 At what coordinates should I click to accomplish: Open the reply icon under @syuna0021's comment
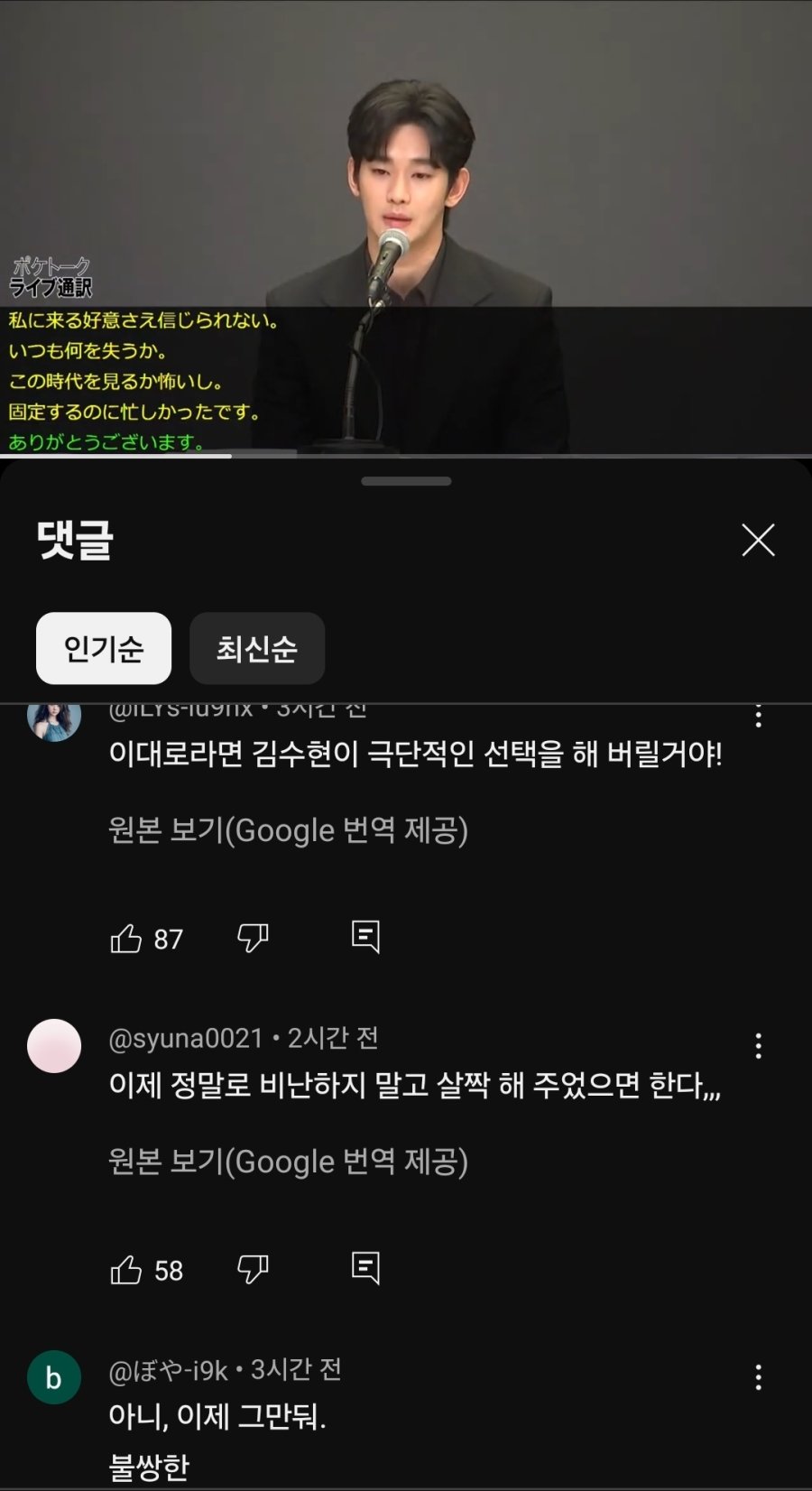click(x=364, y=1270)
